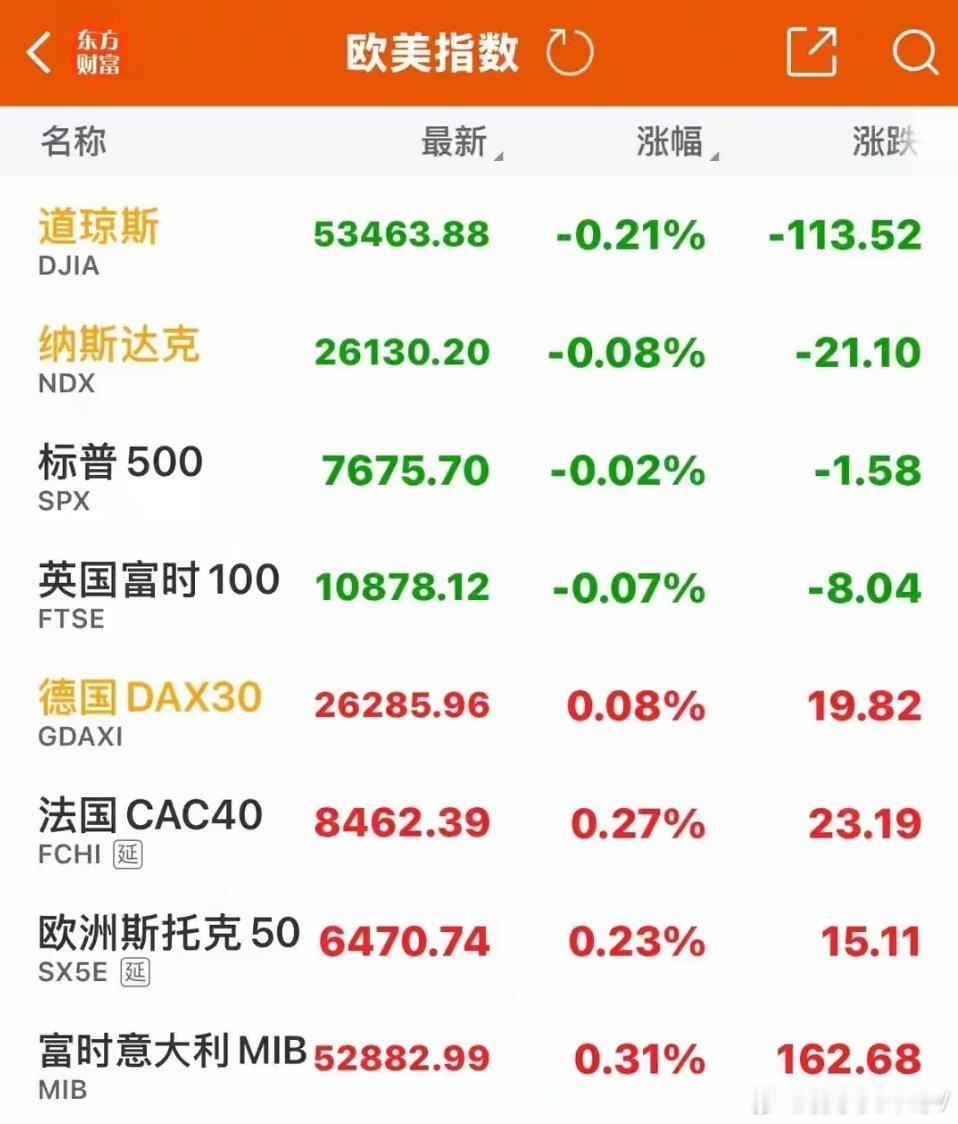The image size is (958, 1124).
Task: Open the search magnifier
Action: pyautogui.click(x=914, y=52)
